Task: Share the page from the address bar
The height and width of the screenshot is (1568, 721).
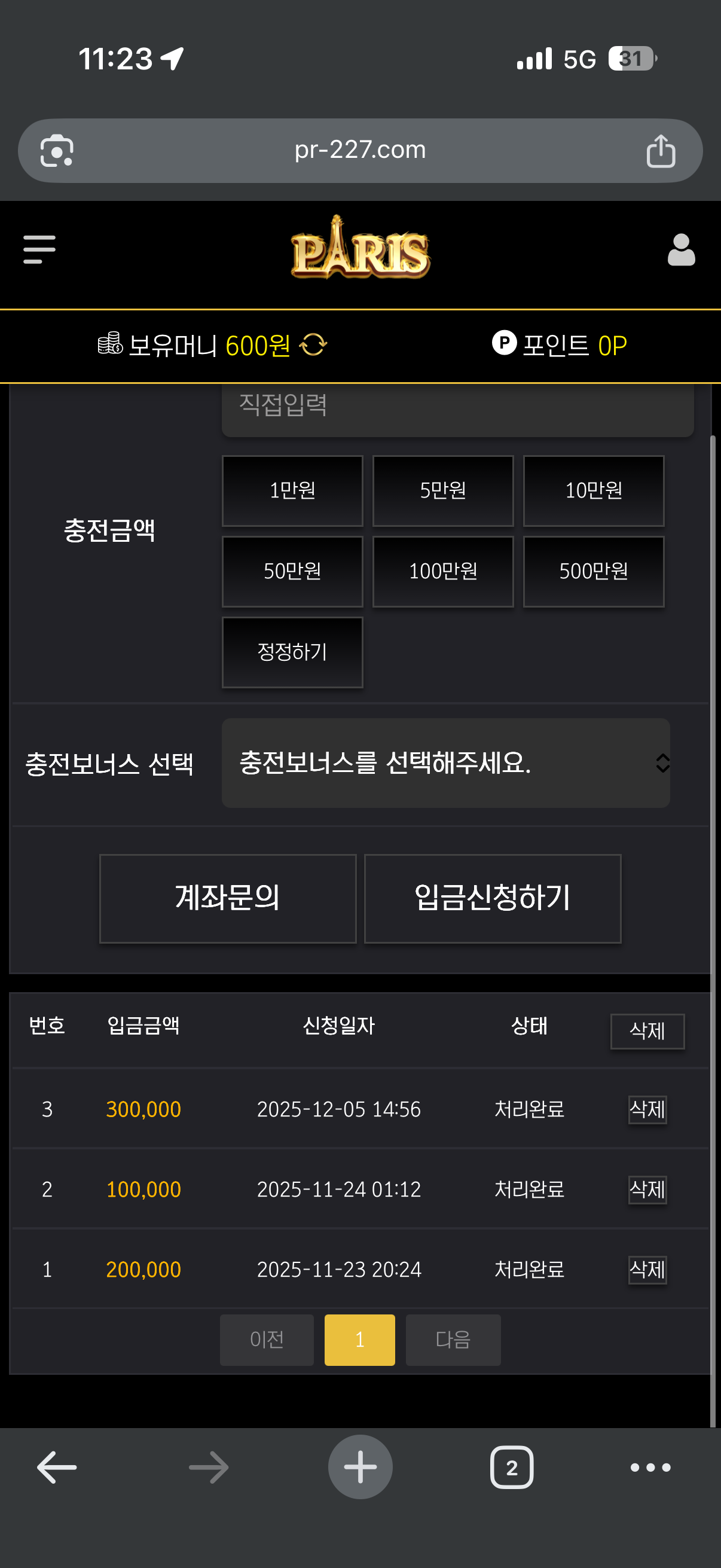Action: click(x=660, y=151)
